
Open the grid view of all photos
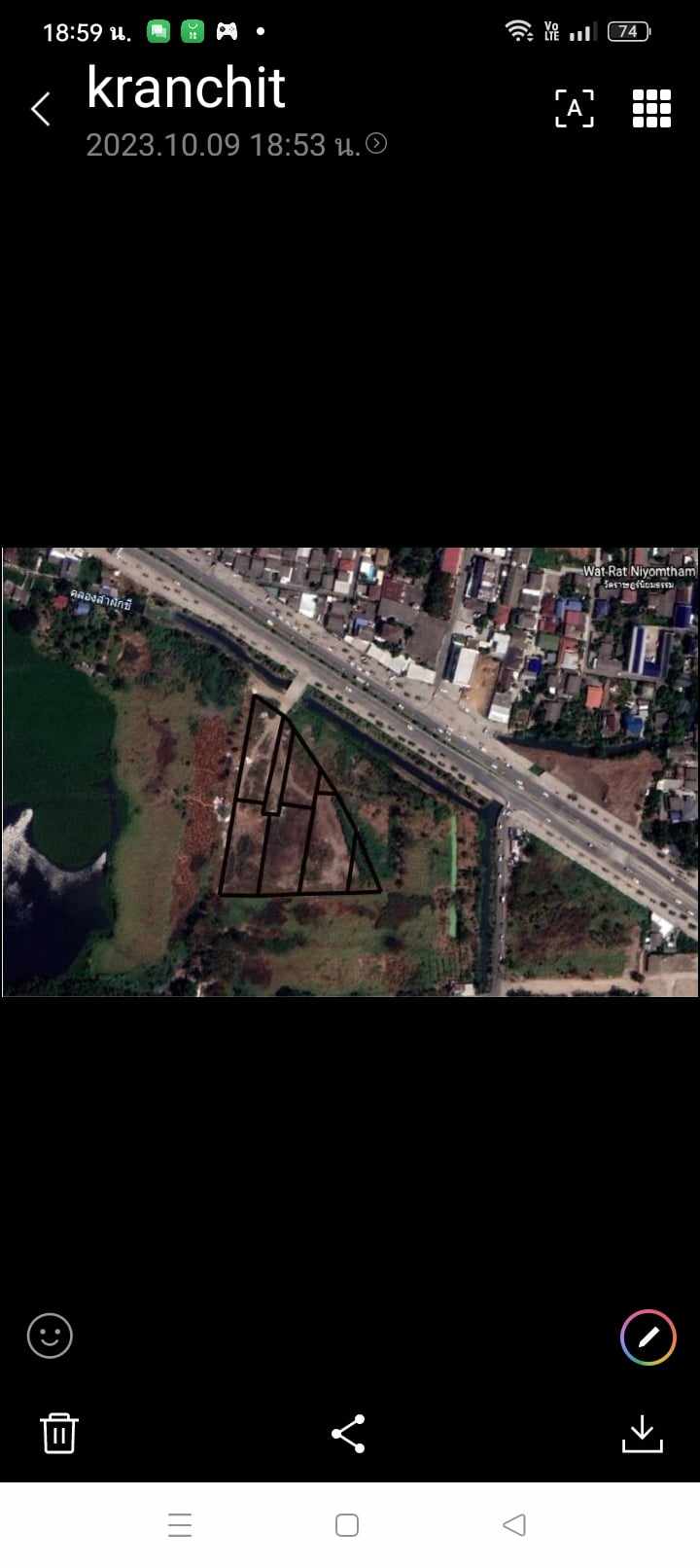[x=651, y=108]
